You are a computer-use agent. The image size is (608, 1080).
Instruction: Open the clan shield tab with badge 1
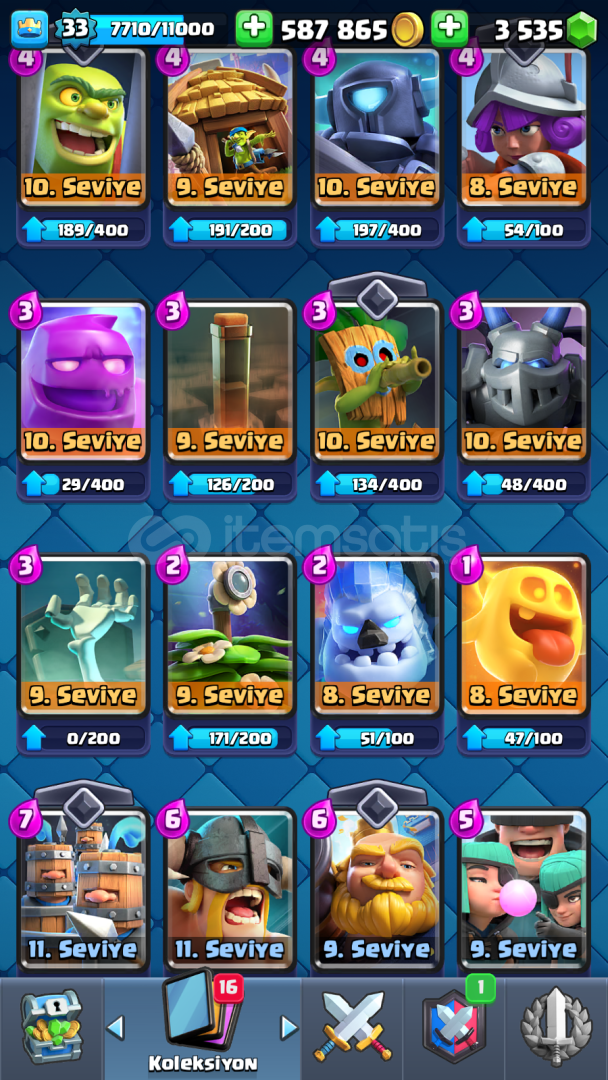coord(452,1027)
